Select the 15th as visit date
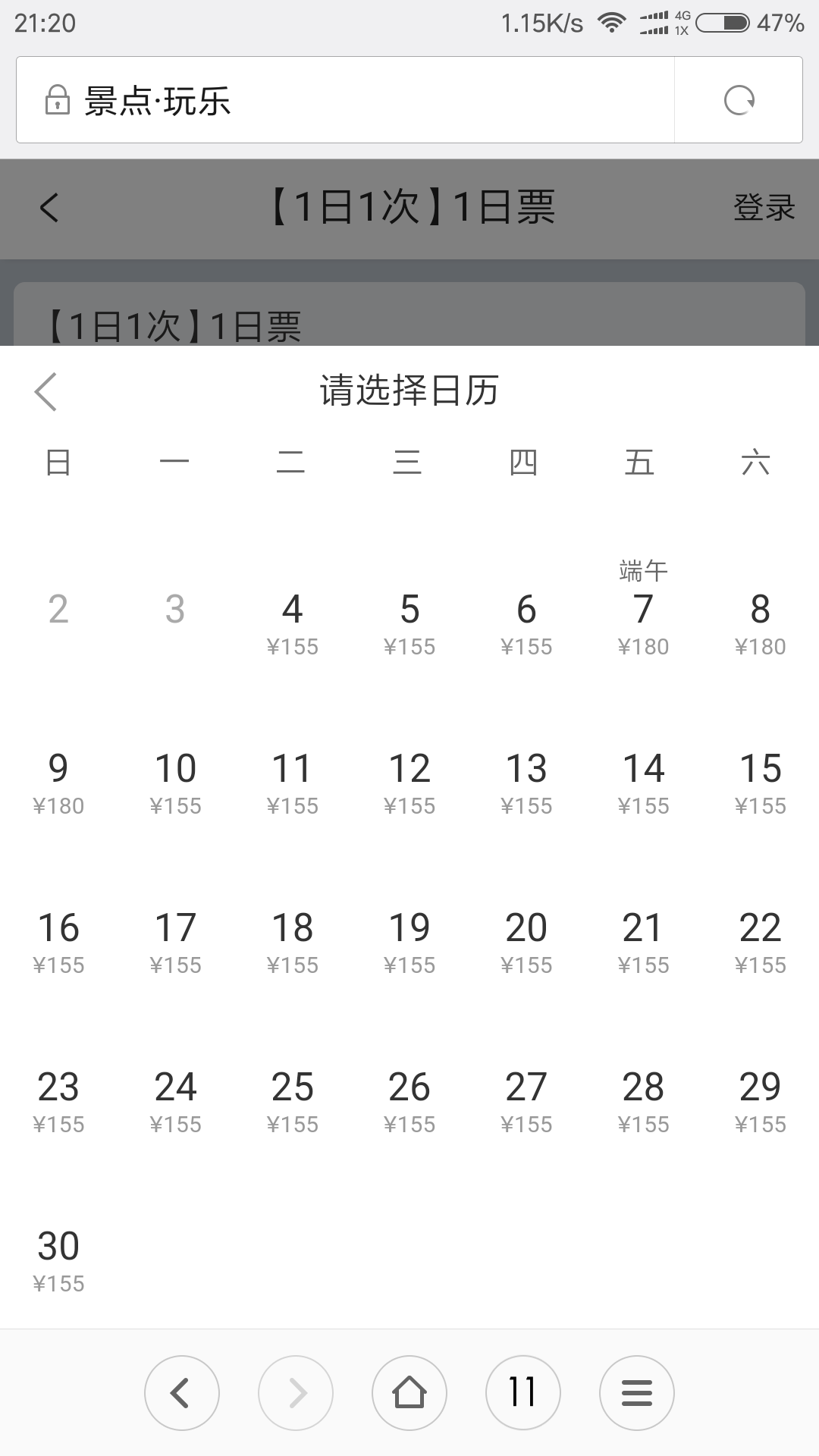The width and height of the screenshot is (819, 1456). pyautogui.click(x=760, y=783)
